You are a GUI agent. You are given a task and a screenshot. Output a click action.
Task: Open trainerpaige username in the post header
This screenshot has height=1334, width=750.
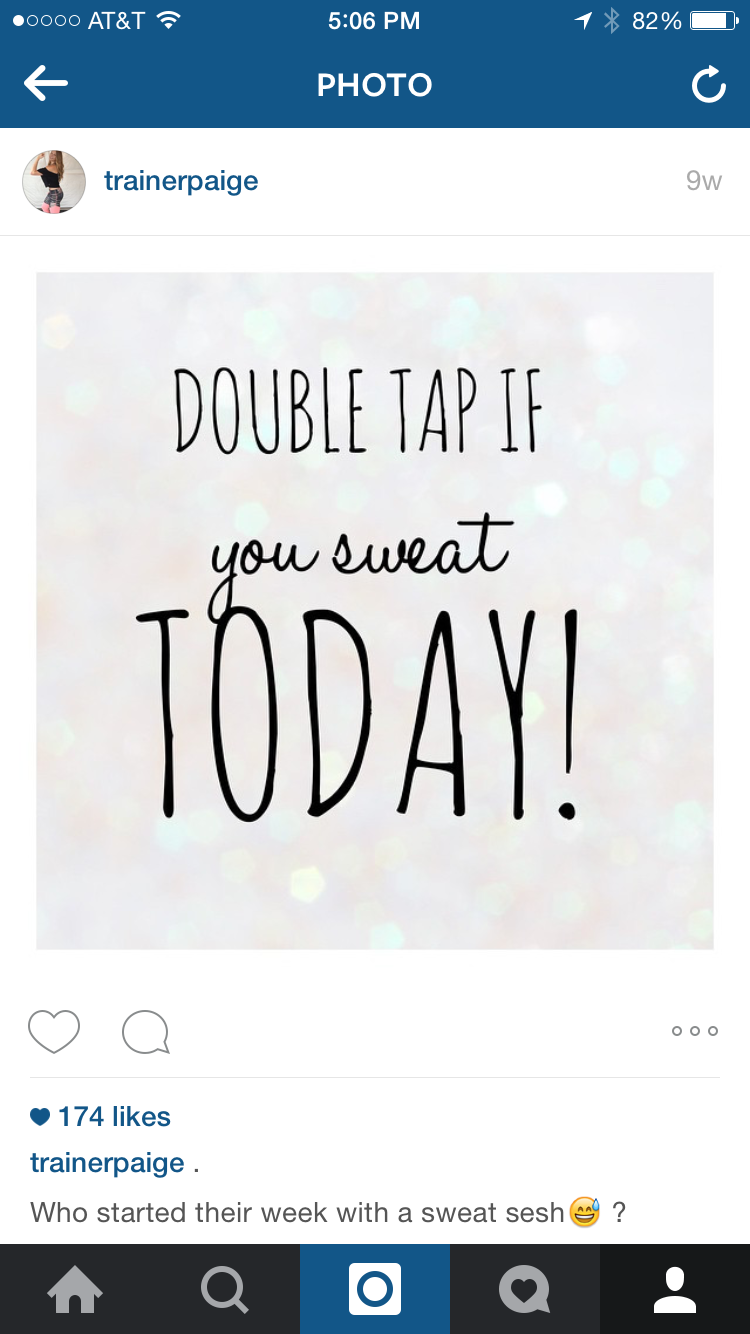tap(181, 181)
